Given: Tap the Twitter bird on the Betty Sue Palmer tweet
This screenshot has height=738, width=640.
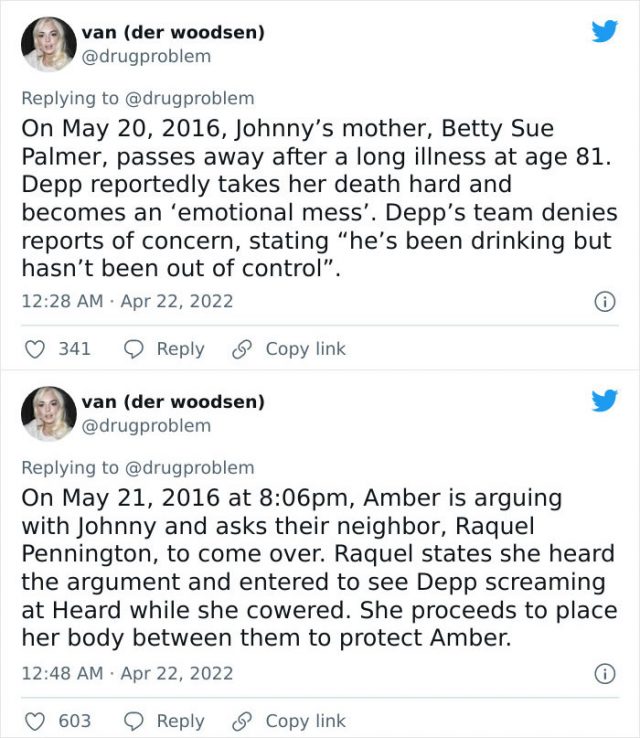Looking at the screenshot, I should pos(604,31).
